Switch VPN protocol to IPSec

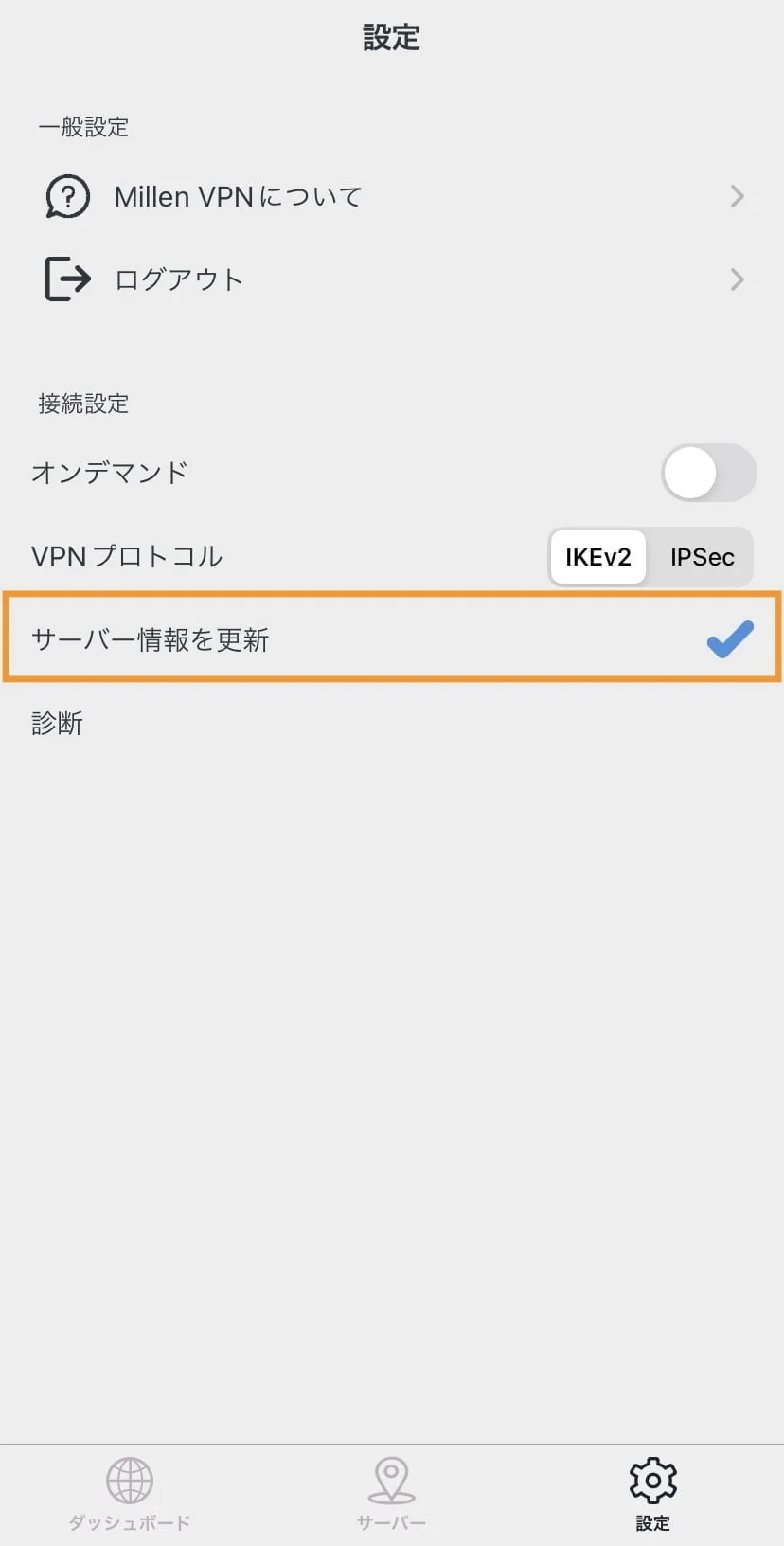[701, 557]
